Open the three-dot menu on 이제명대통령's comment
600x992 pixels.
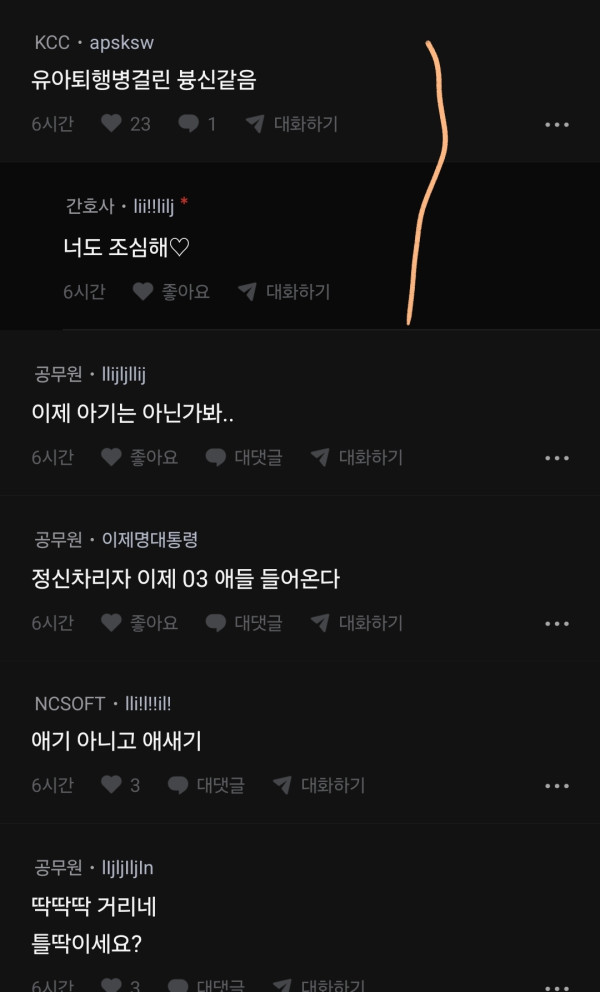[557, 623]
